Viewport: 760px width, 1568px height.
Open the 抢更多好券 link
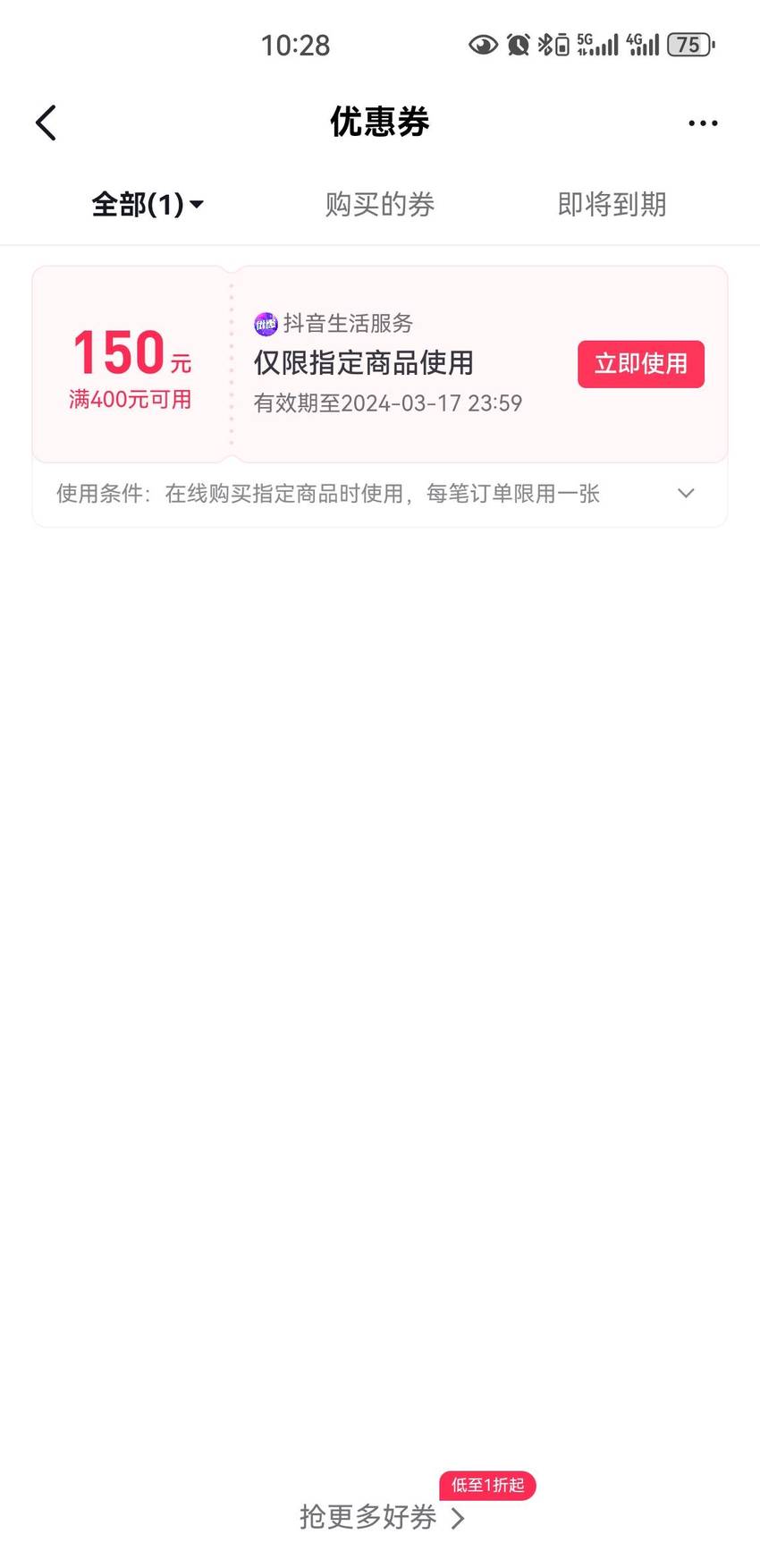point(382,1517)
